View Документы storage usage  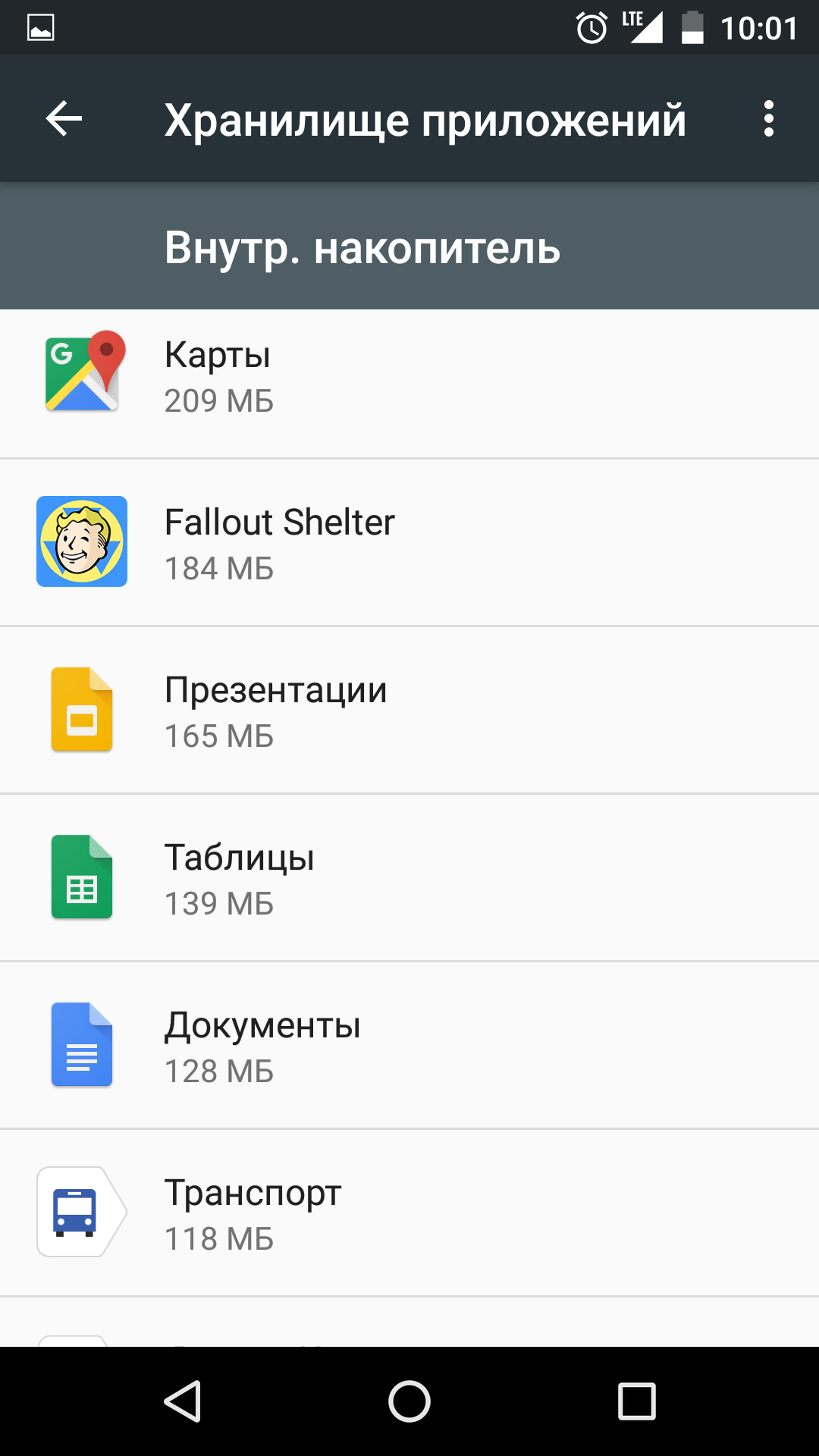click(409, 1045)
